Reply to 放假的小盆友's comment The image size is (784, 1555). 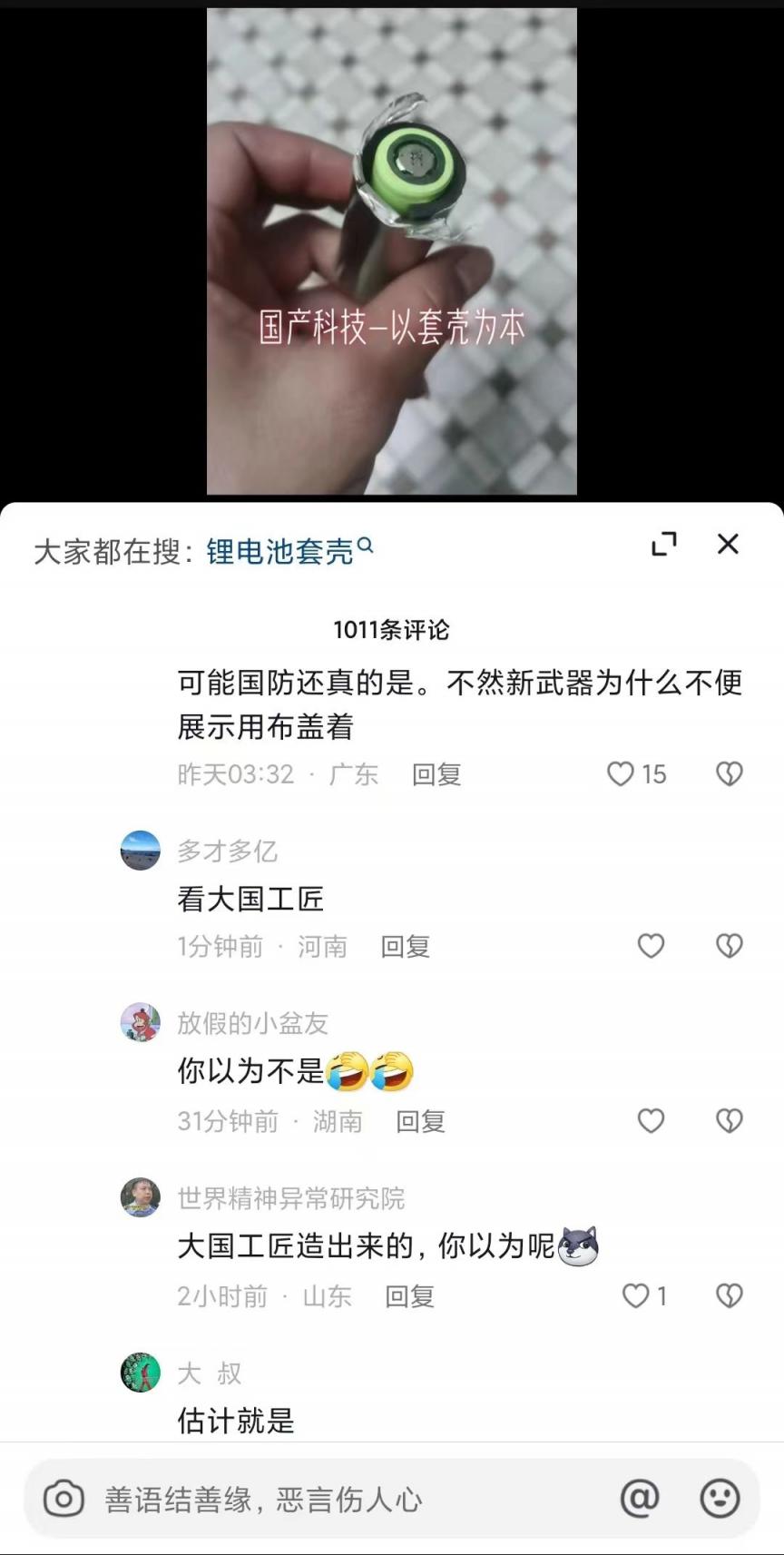[420, 1121]
